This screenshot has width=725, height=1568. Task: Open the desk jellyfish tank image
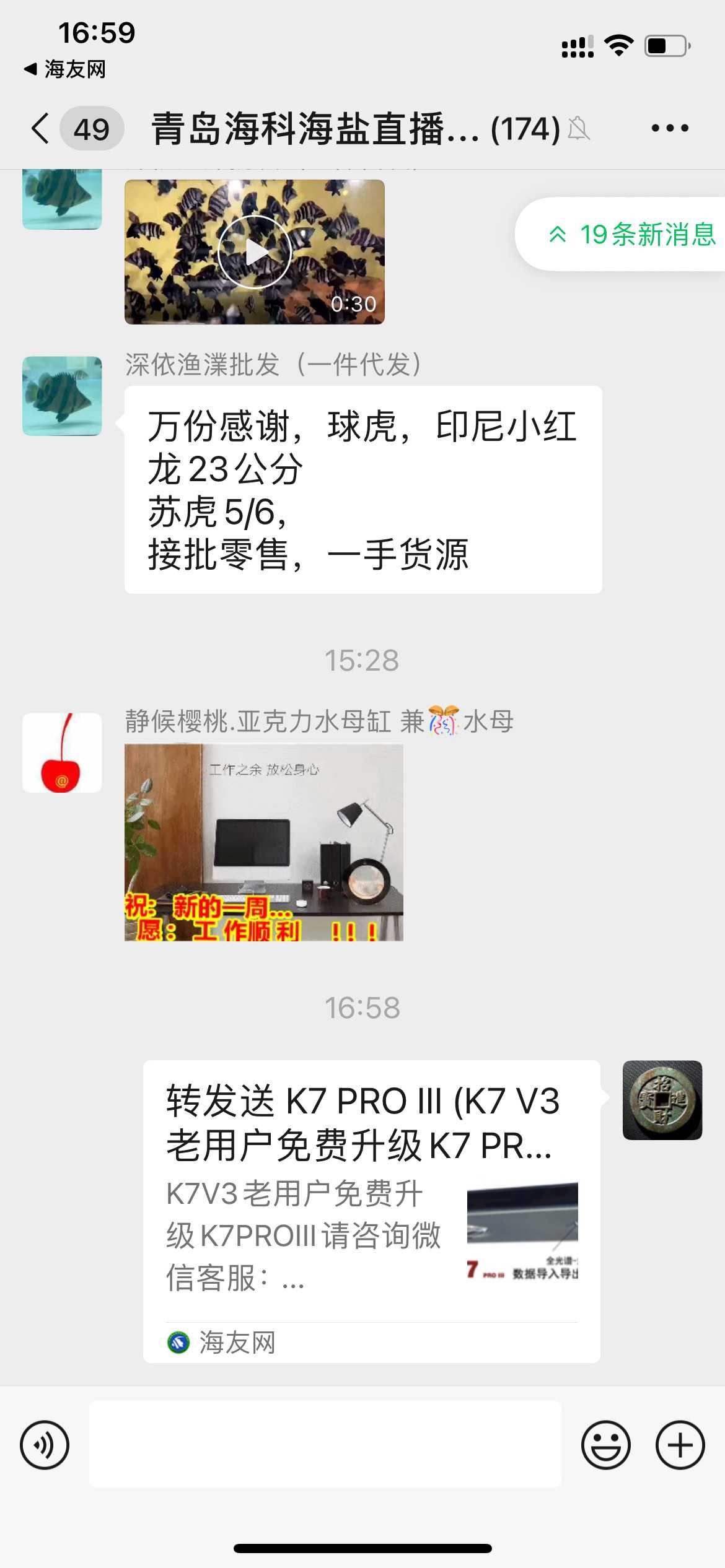[x=263, y=842]
